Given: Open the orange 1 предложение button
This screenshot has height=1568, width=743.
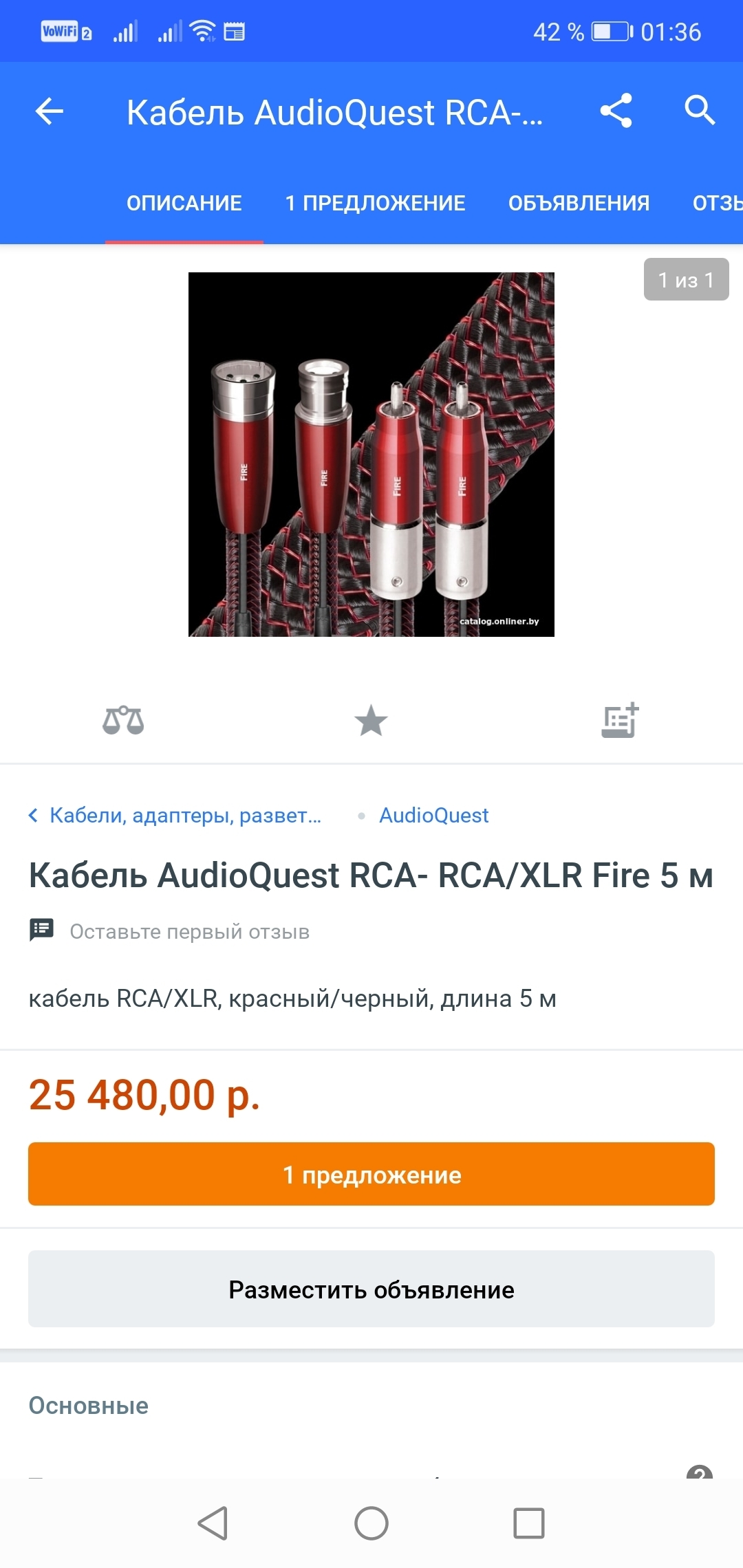Looking at the screenshot, I should point(371,1174).
